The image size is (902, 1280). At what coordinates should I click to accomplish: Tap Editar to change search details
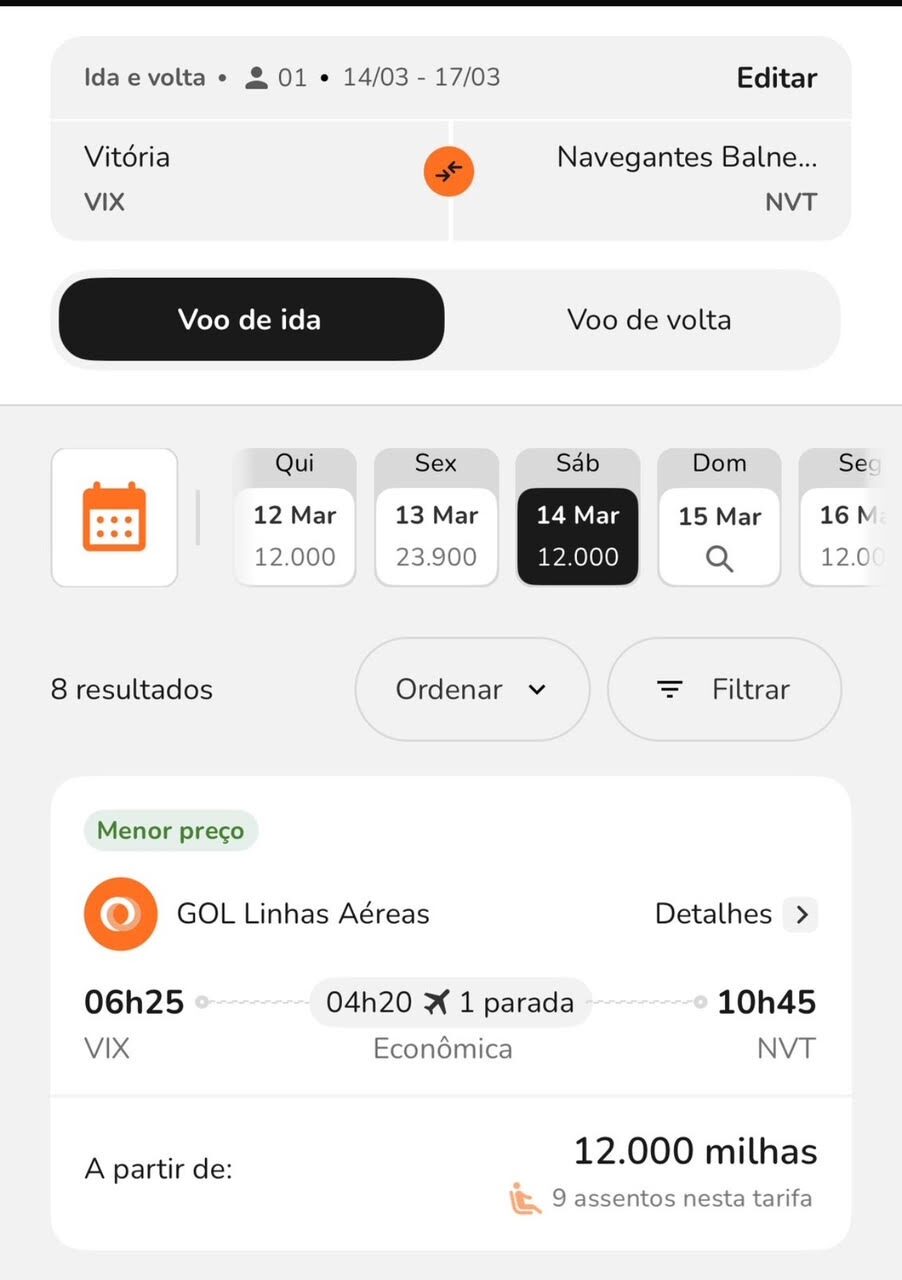(776, 78)
